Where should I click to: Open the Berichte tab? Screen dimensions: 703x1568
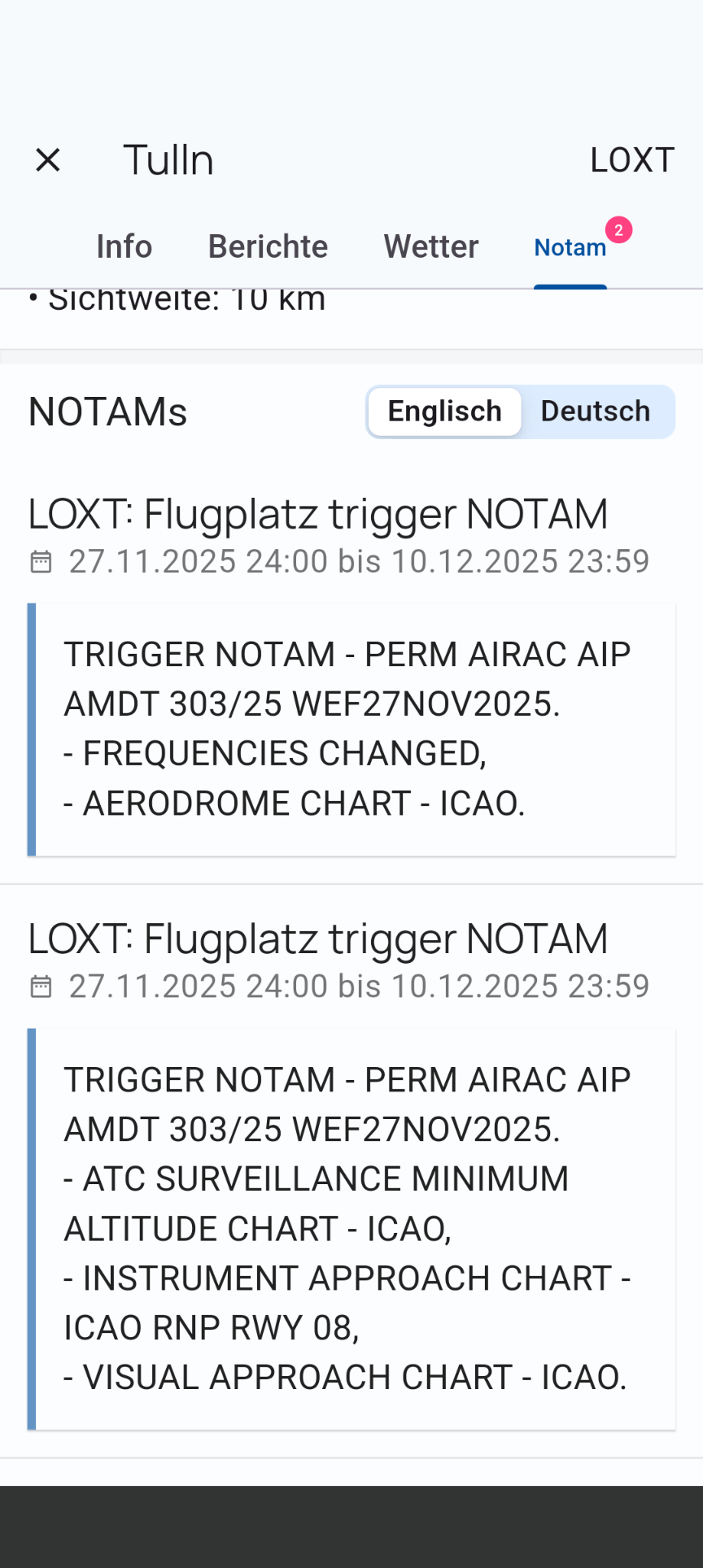click(268, 246)
